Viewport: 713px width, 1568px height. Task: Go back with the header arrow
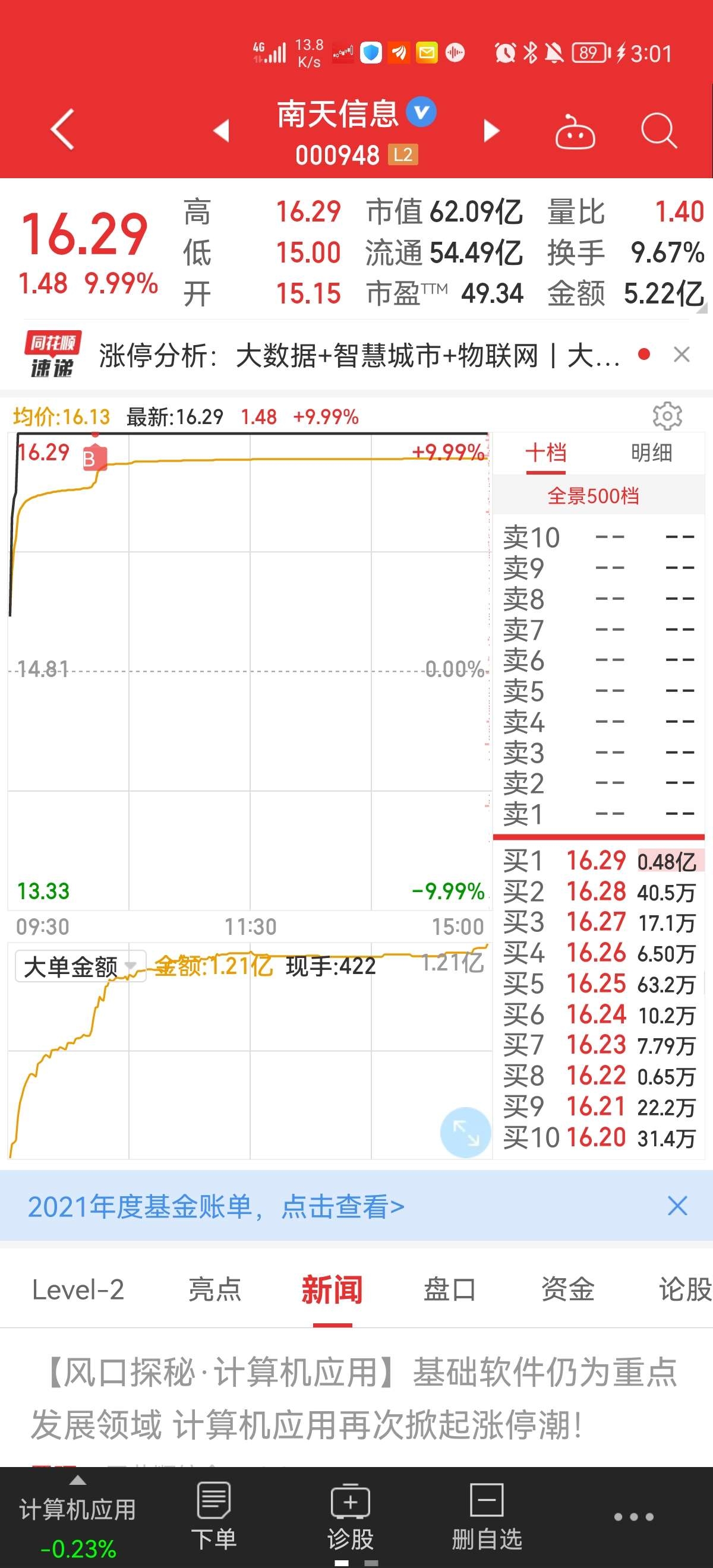63,129
